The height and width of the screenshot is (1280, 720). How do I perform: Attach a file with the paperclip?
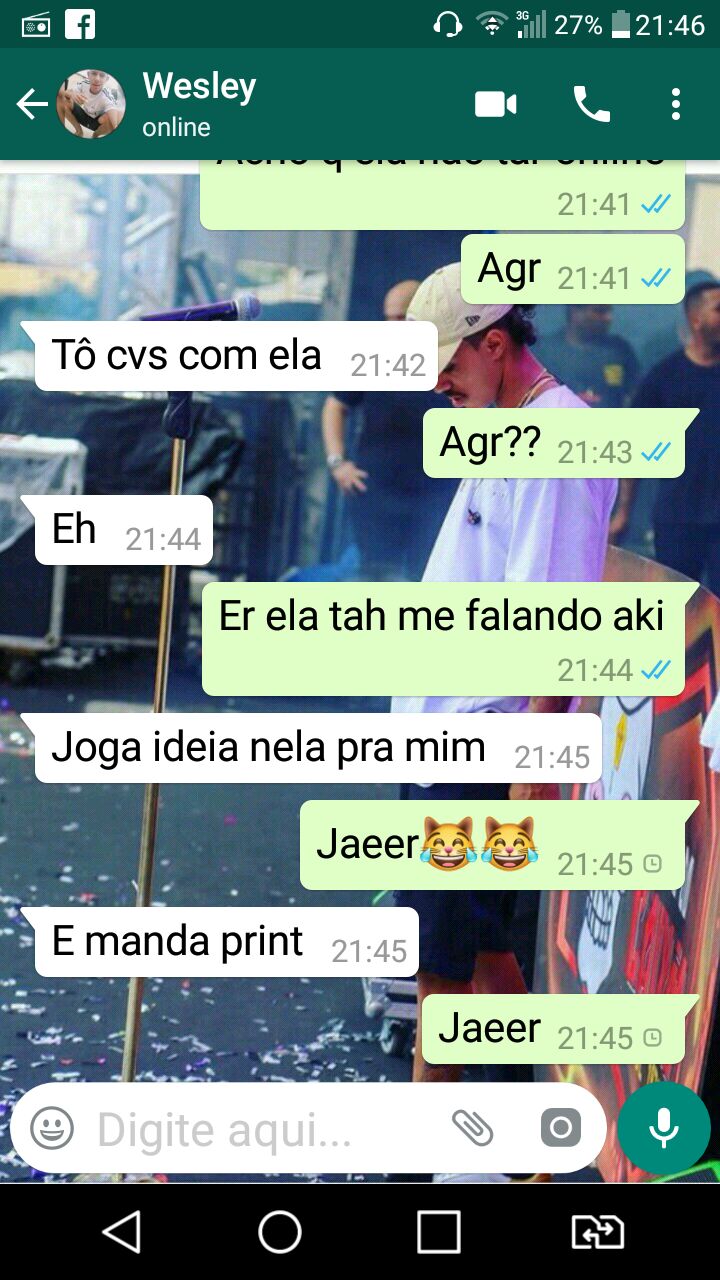click(472, 1129)
